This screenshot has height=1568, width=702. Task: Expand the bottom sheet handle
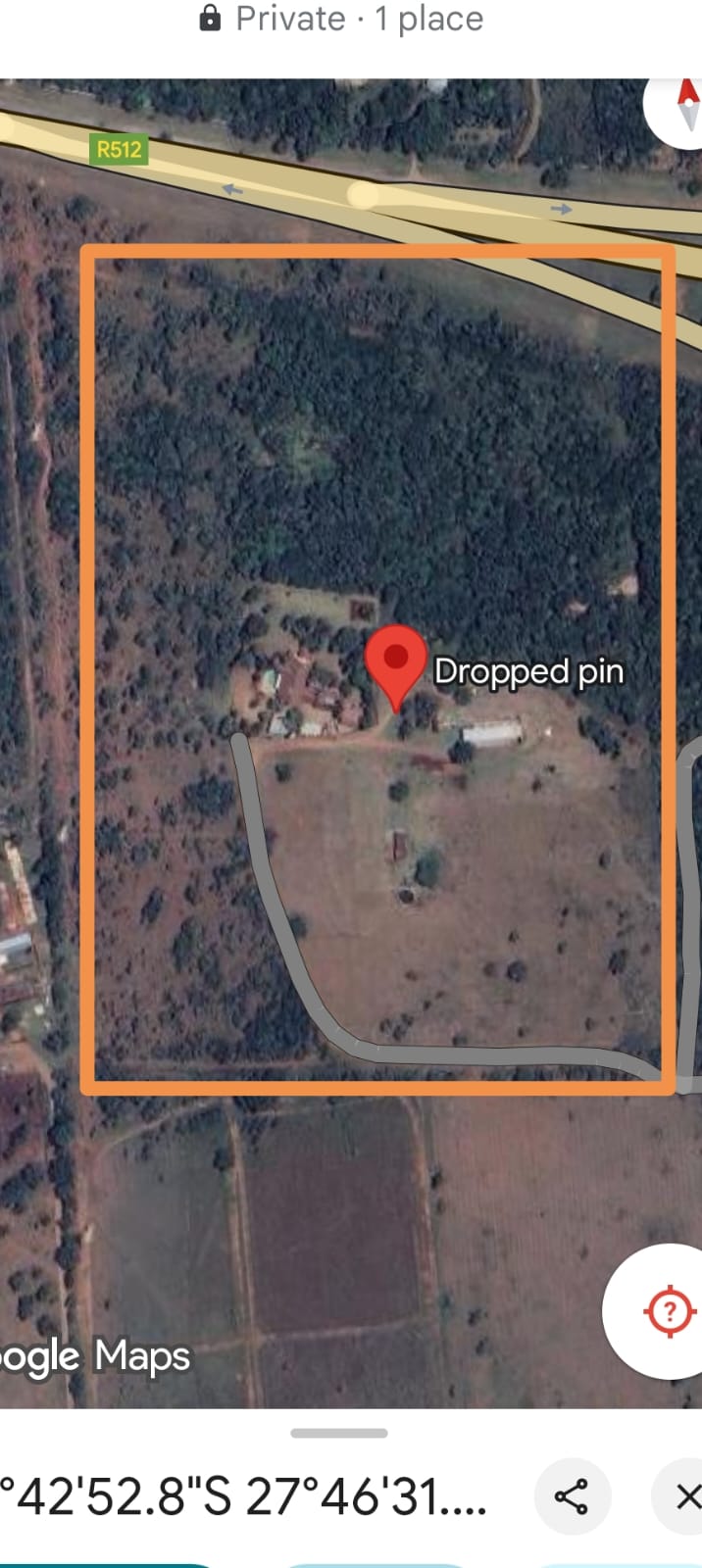click(339, 1433)
